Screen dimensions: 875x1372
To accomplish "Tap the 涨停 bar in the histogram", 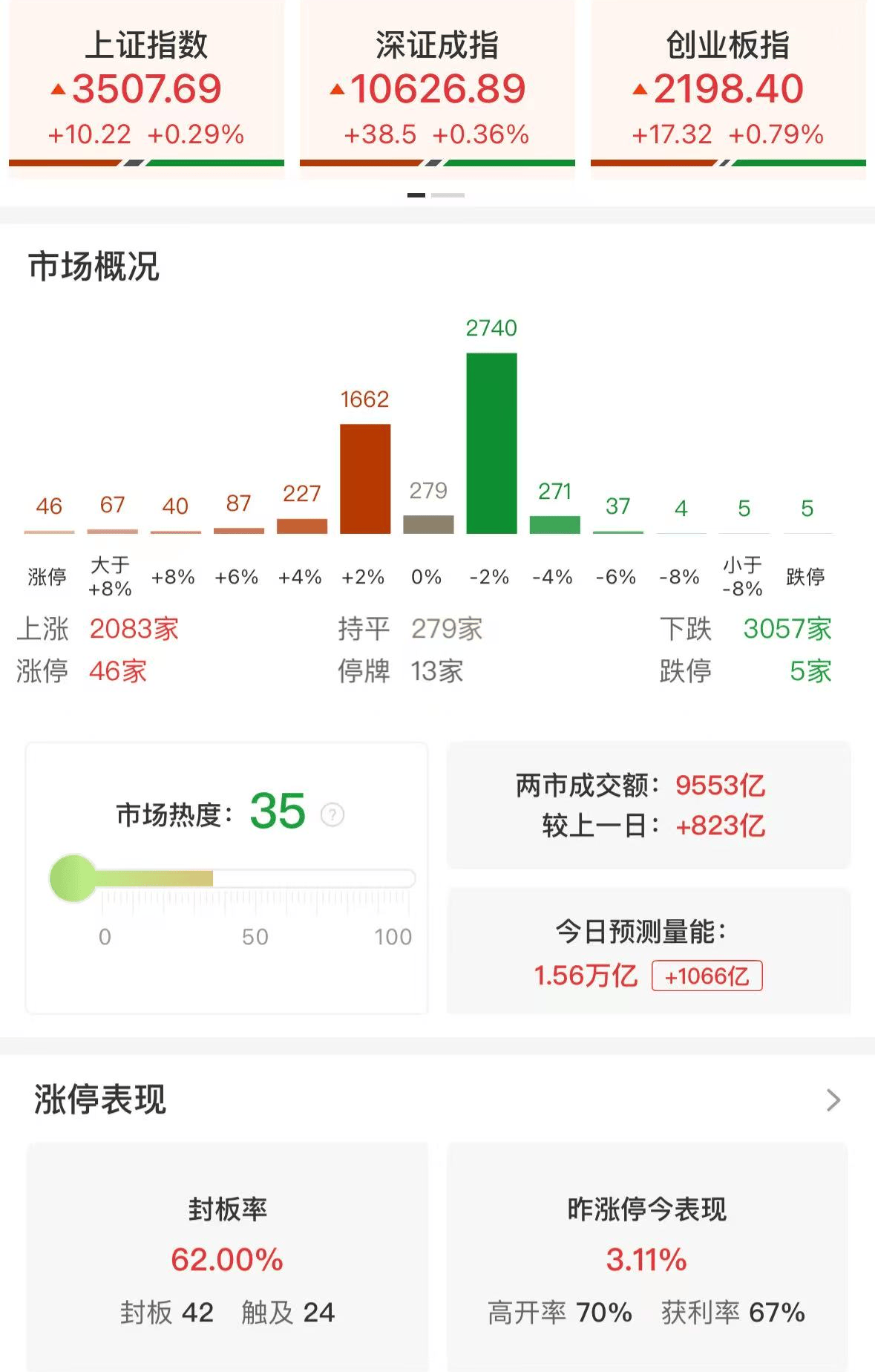I will (x=47, y=530).
